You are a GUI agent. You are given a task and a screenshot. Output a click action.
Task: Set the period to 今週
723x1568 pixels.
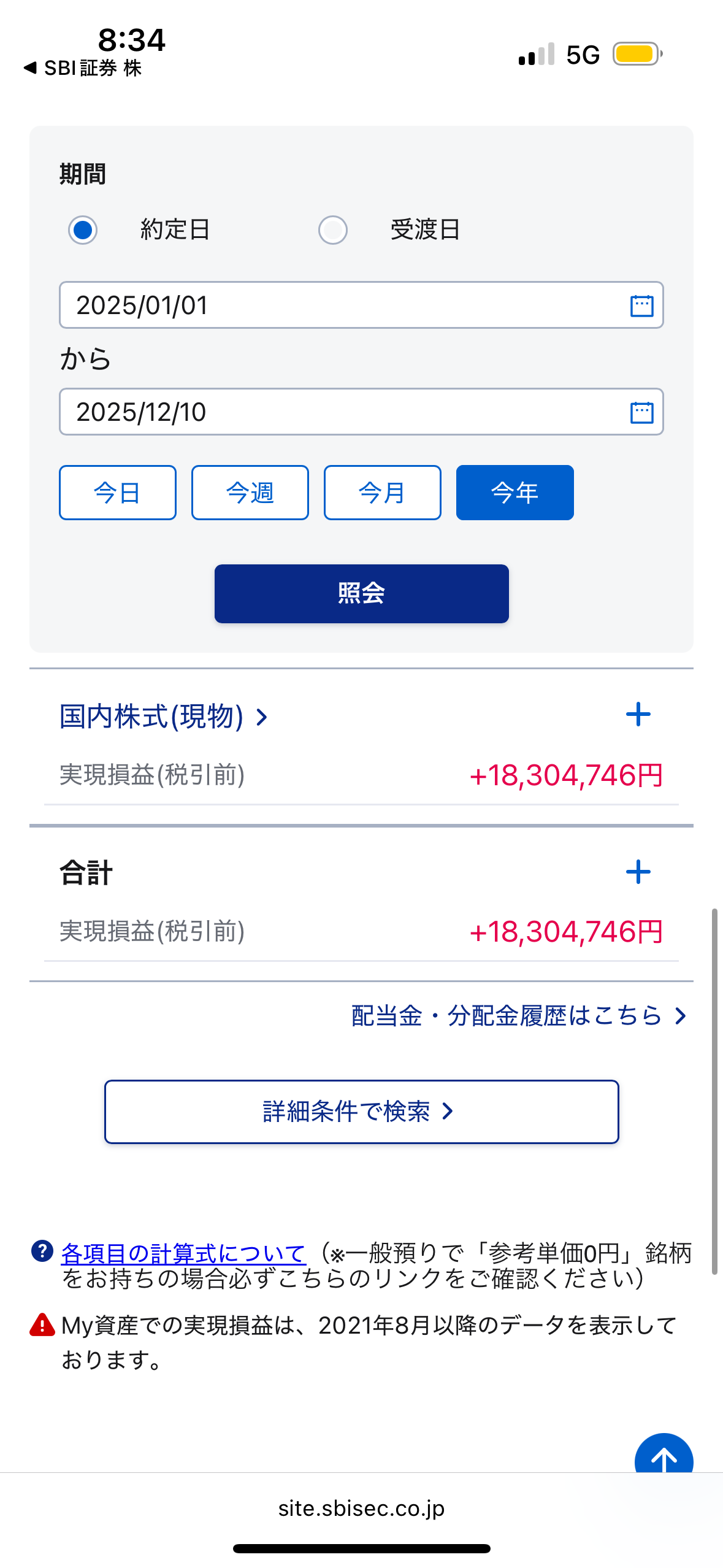point(250,493)
